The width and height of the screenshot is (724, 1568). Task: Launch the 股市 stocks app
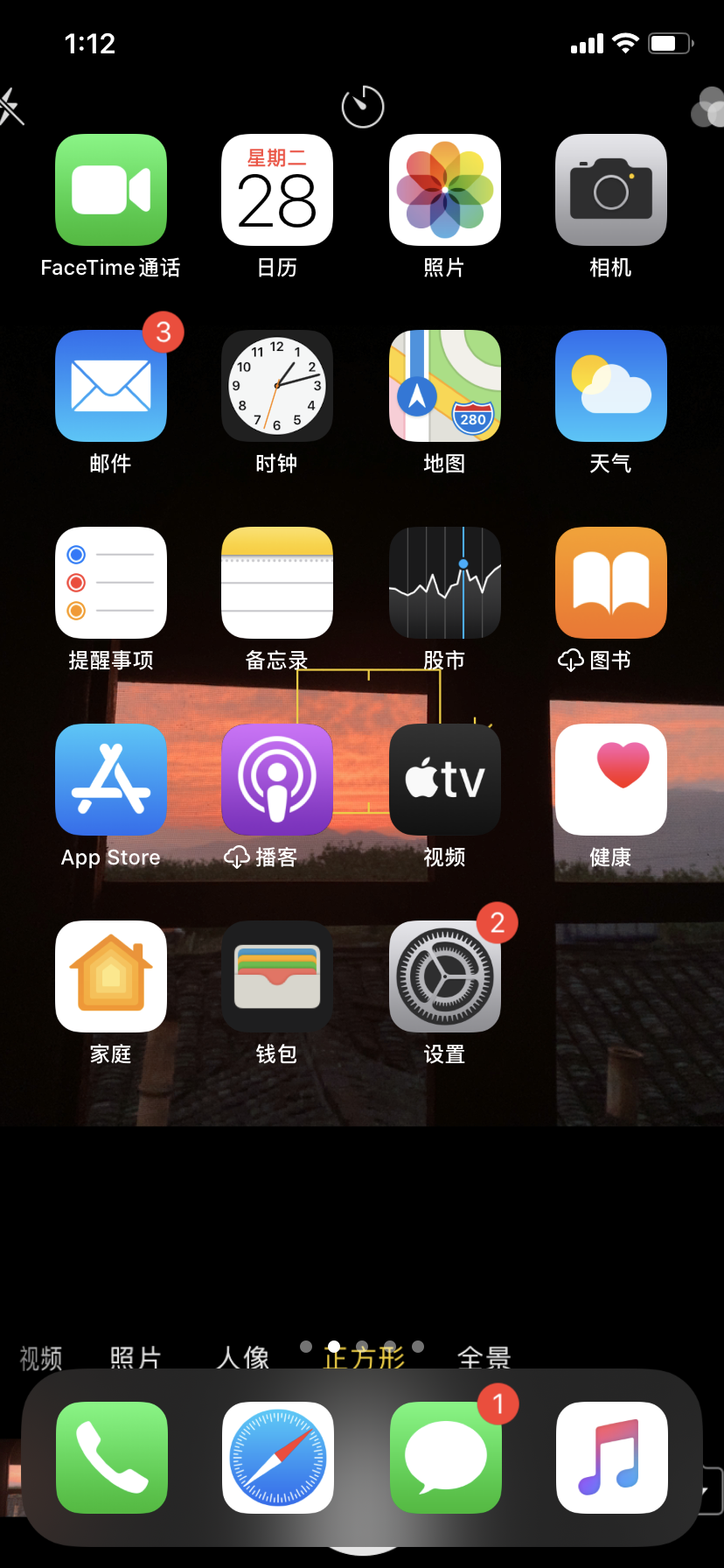tap(444, 583)
